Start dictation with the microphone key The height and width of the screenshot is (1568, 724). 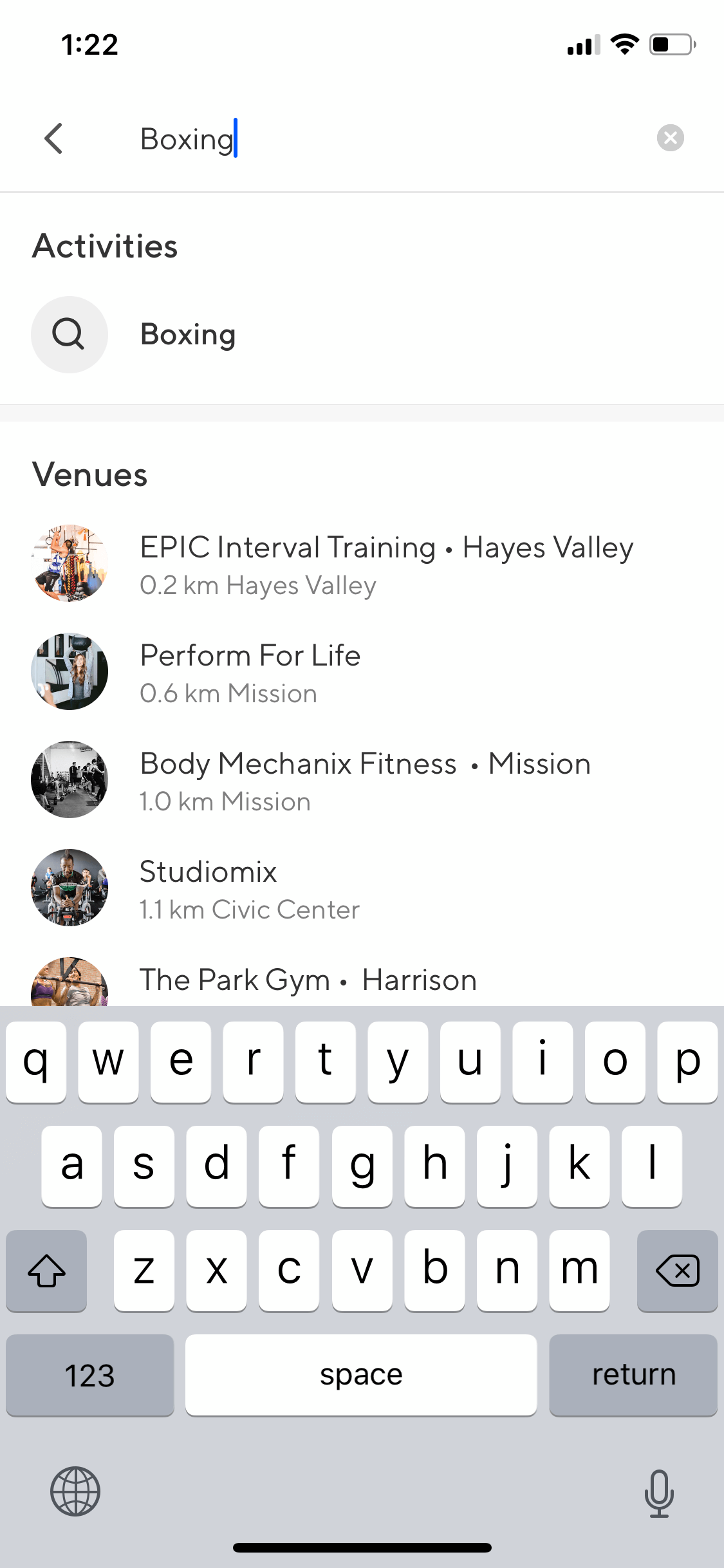(x=659, y=1493)
